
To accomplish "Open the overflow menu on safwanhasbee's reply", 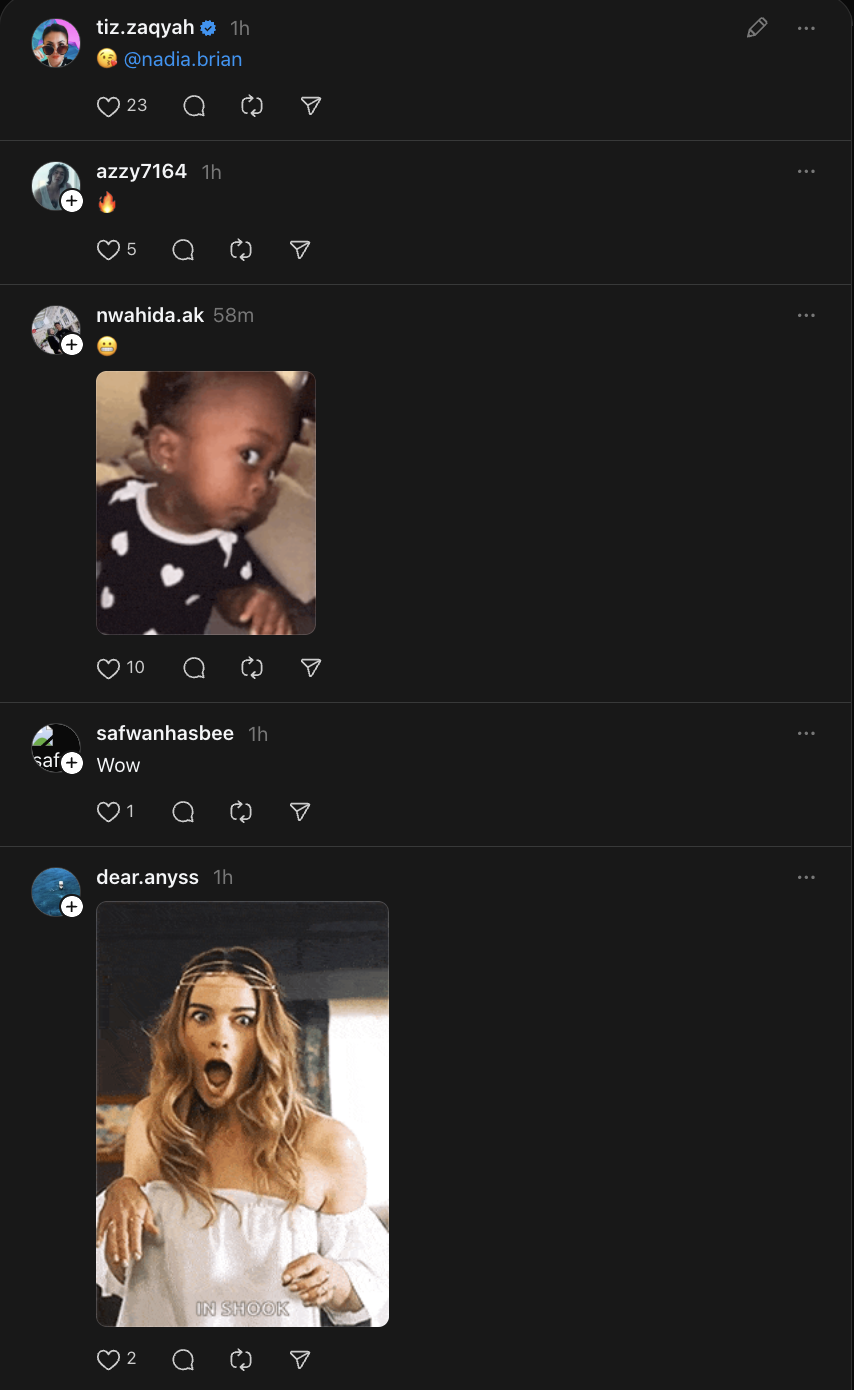I will tap(806, 734).
